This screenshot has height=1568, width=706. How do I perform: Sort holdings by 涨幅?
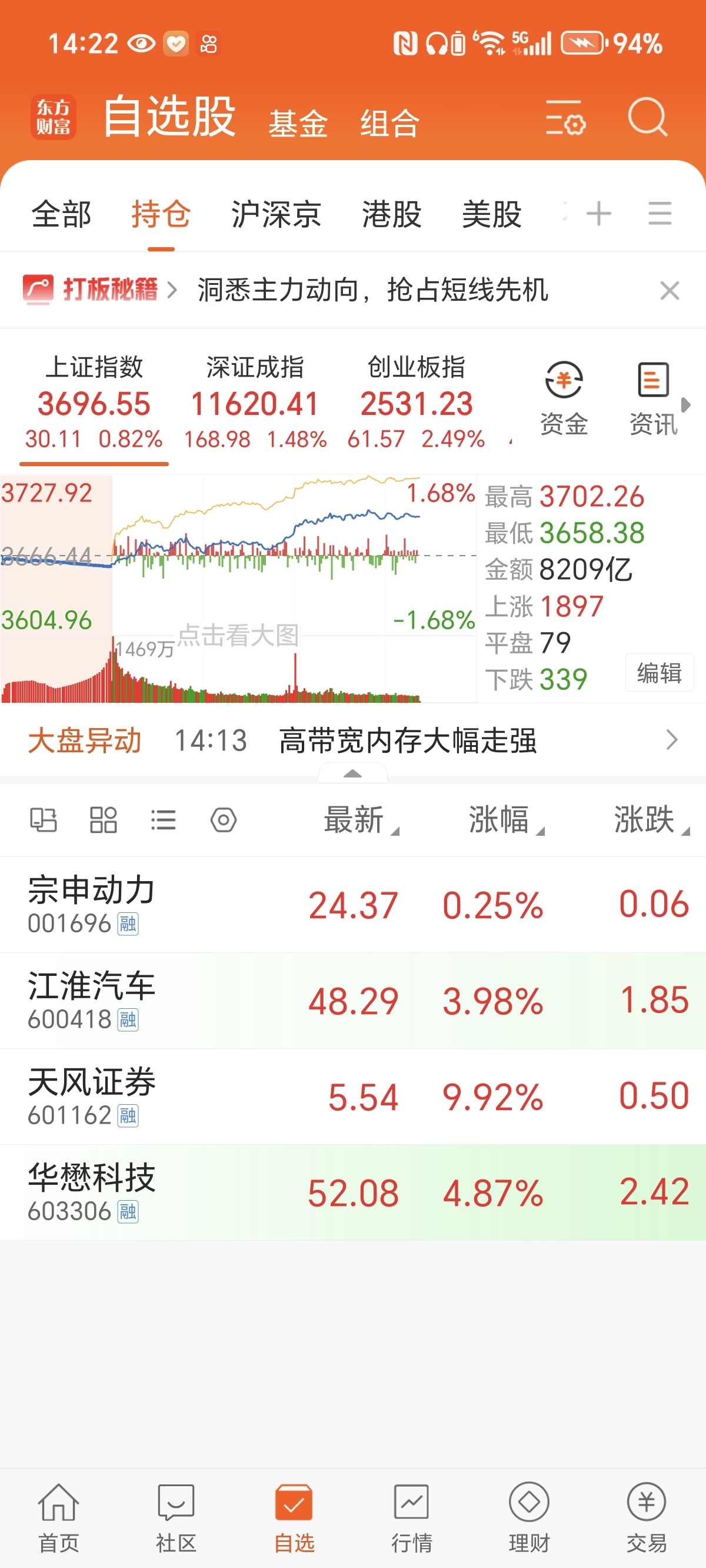point(506,819)
